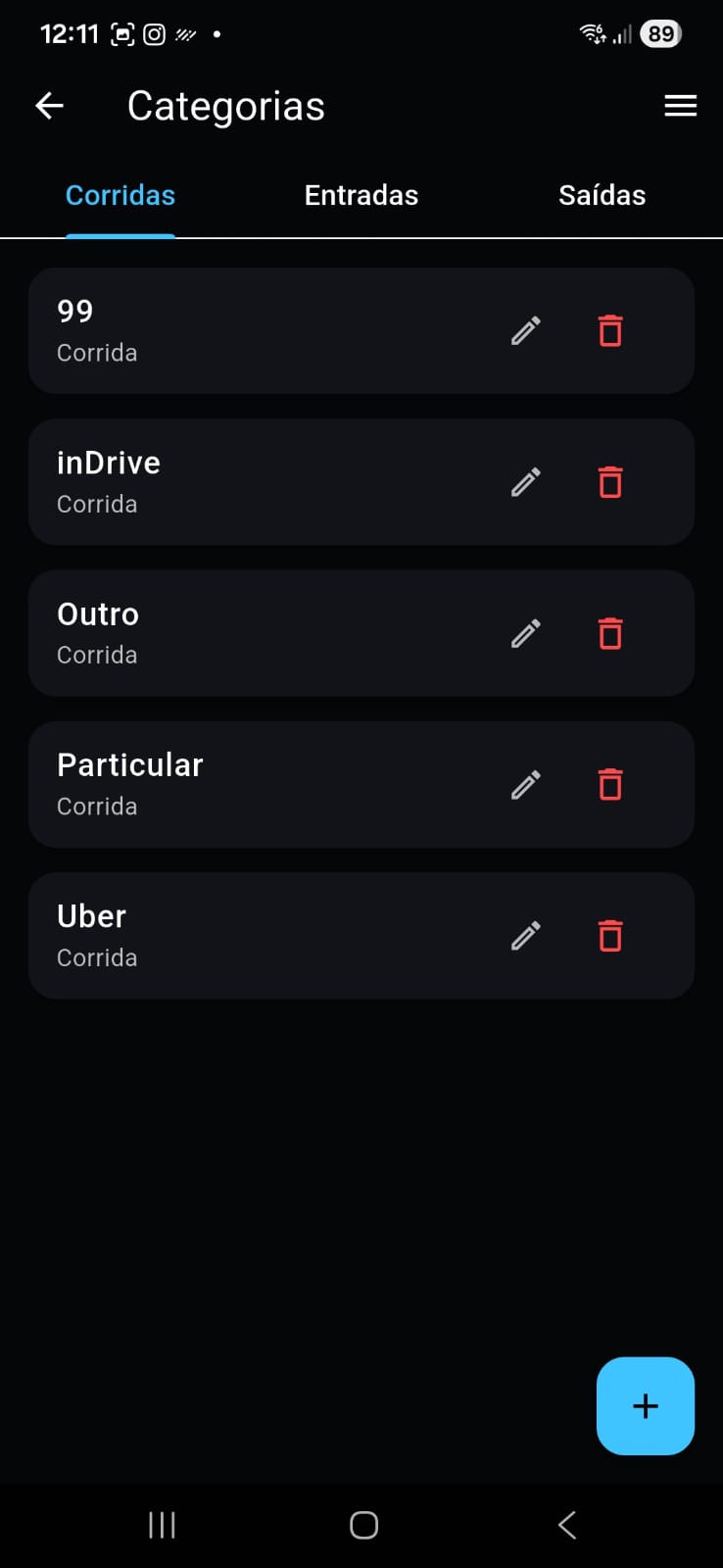This screenshot has width=723, height=1568.
Task: Edit the Particular category
Action: point(525,784)
